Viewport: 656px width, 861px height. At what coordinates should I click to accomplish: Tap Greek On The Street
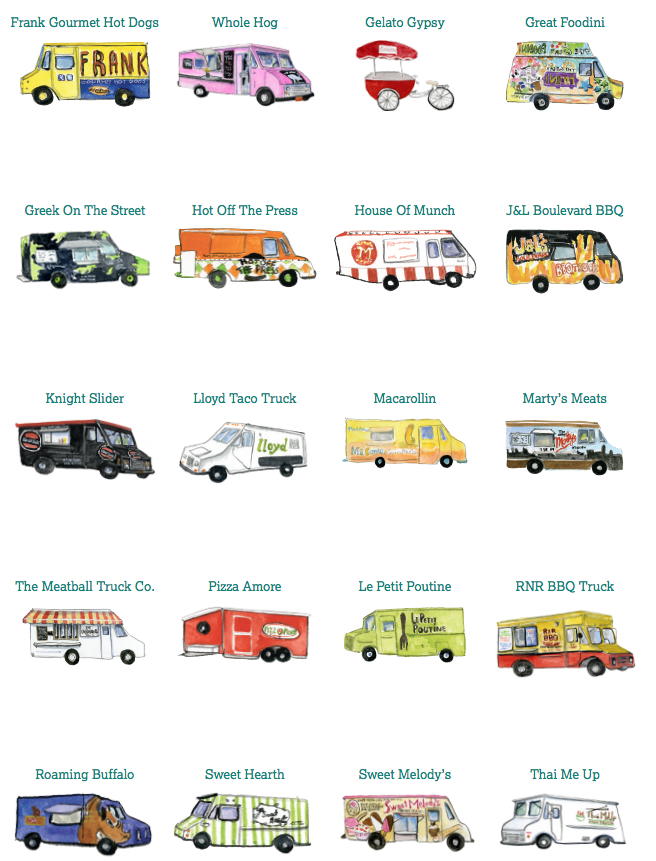click(84, 257)
